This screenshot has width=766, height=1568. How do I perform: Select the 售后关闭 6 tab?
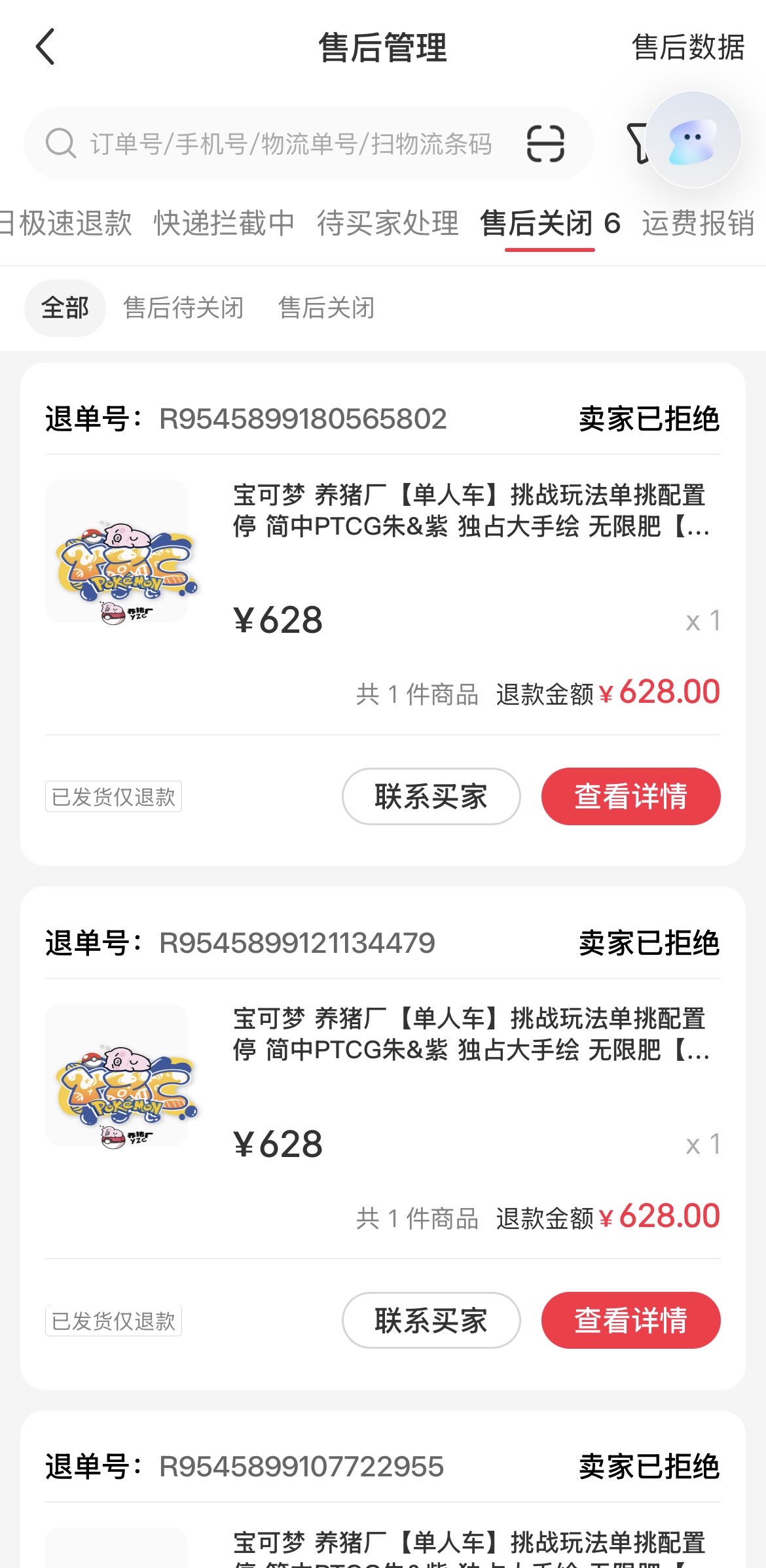pyautogui.click(x=549, y=223)
